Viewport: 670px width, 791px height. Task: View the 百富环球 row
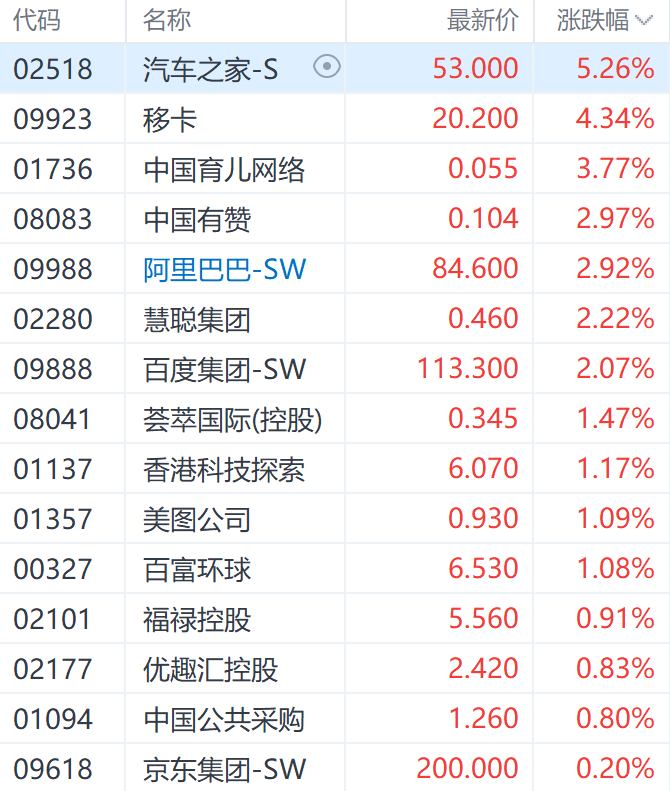(x=197, y=569)
